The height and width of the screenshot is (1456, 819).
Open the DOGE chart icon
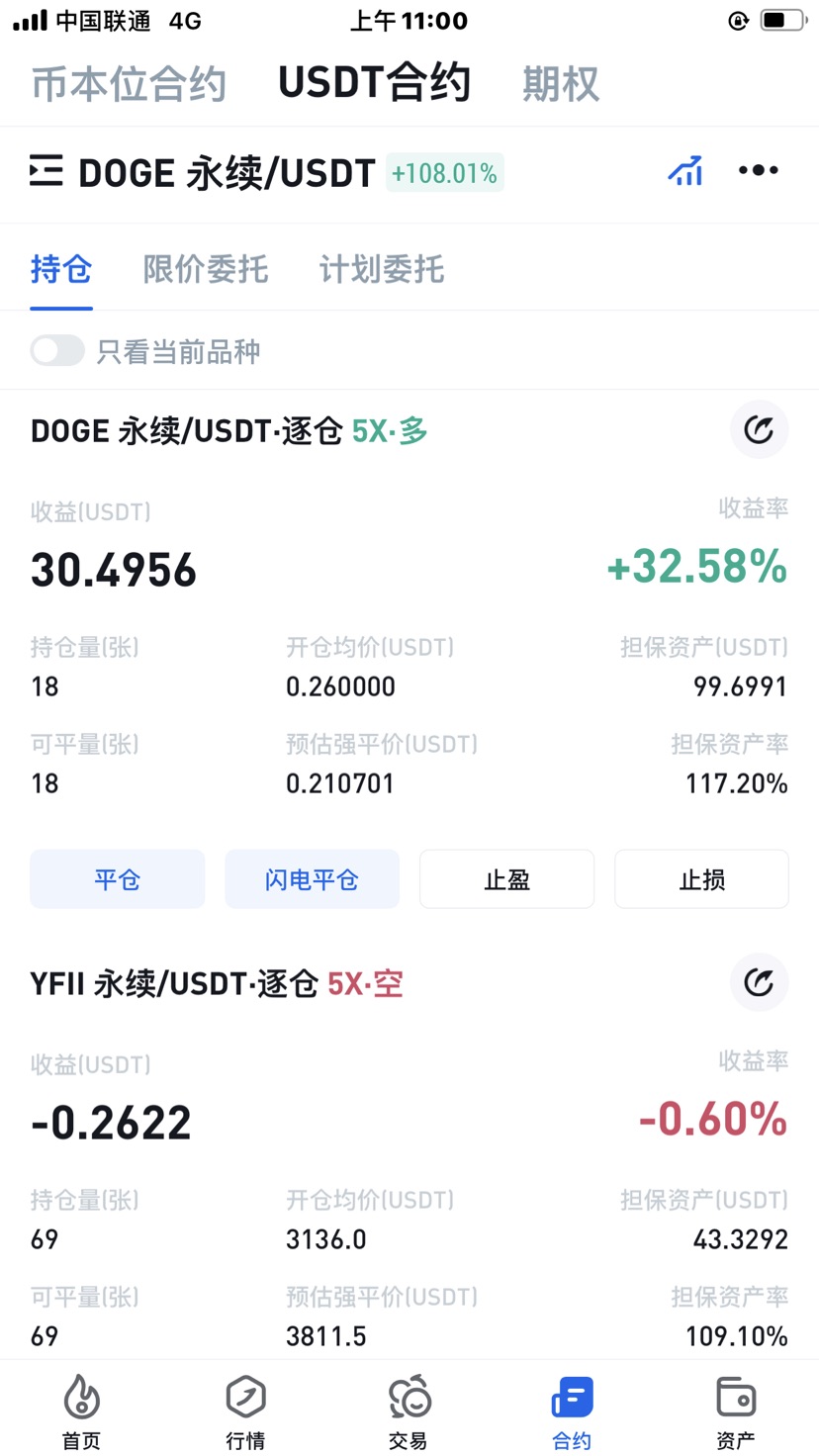point(685,171)
